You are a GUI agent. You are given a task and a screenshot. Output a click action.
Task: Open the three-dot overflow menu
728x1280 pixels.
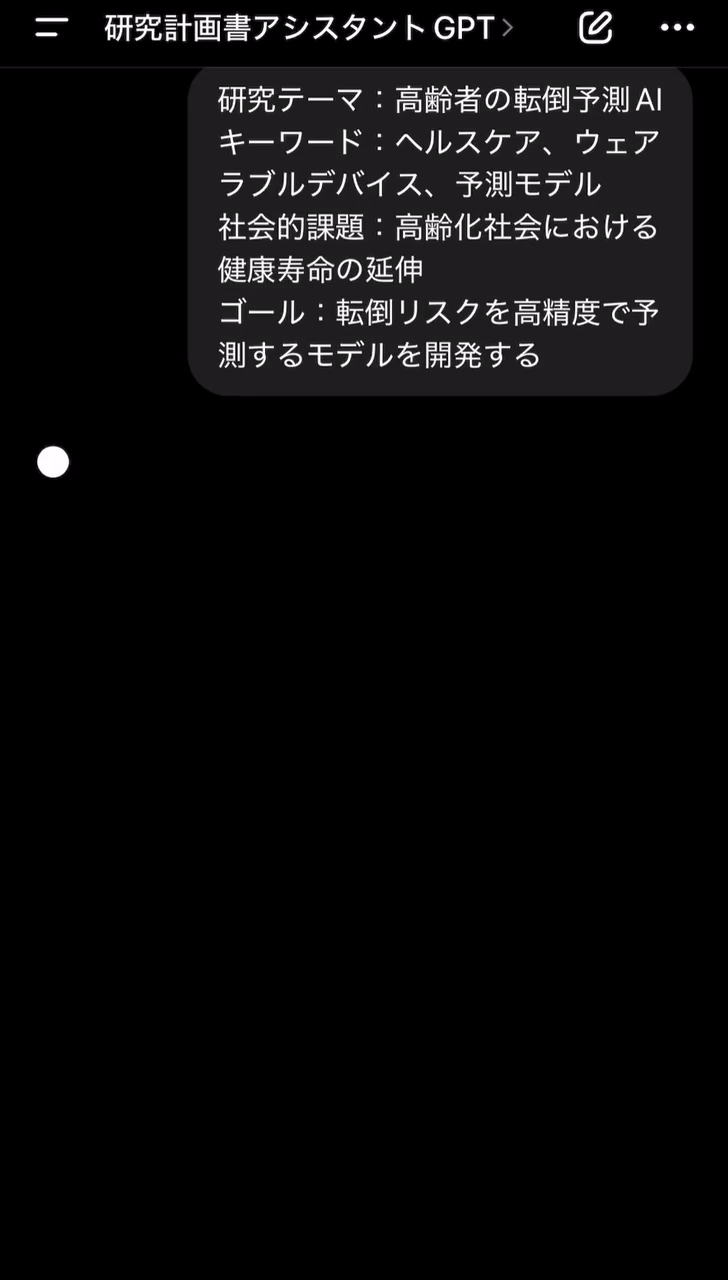[x=677, y=28]
